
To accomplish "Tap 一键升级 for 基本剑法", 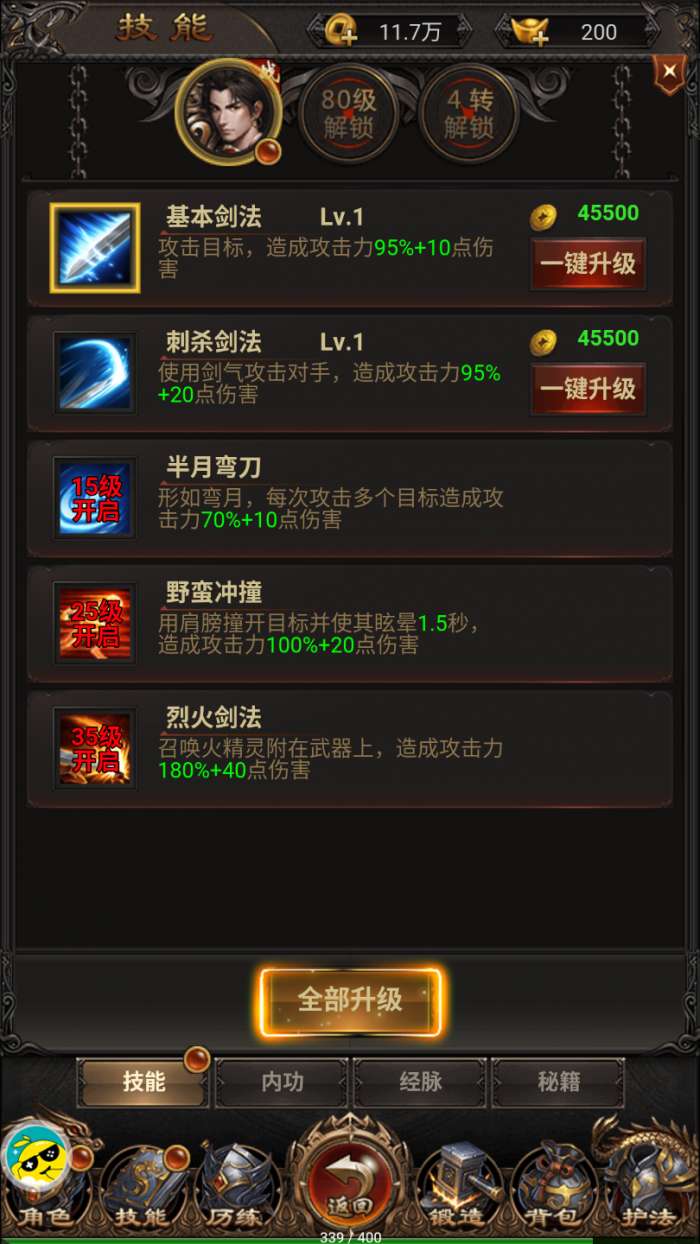I will [x=588, y=264].
